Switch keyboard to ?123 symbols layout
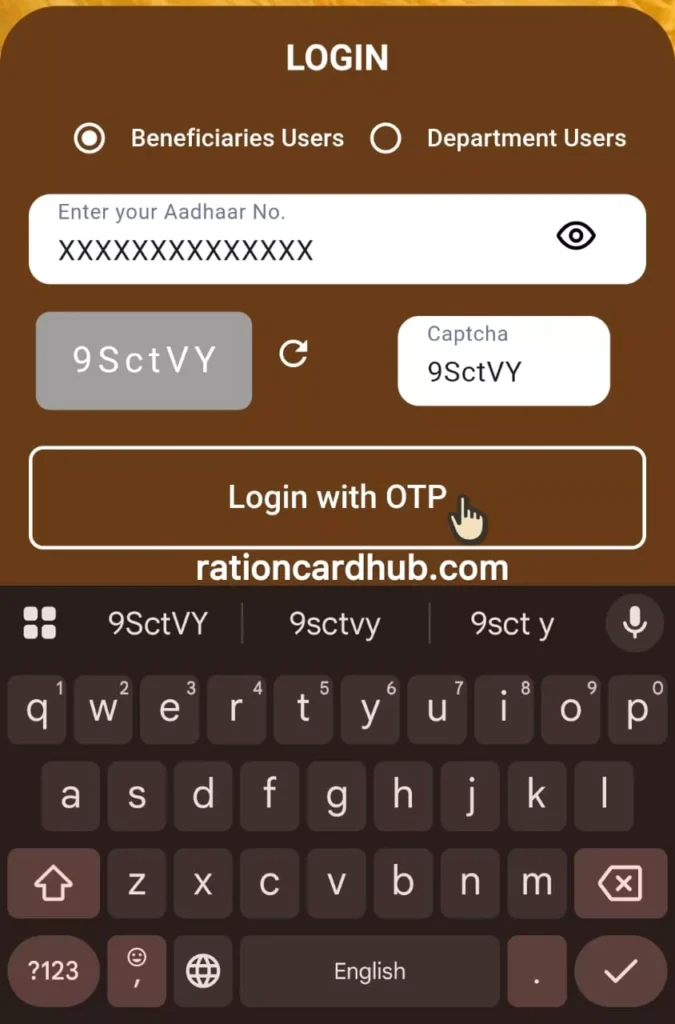 coord(53,971)
